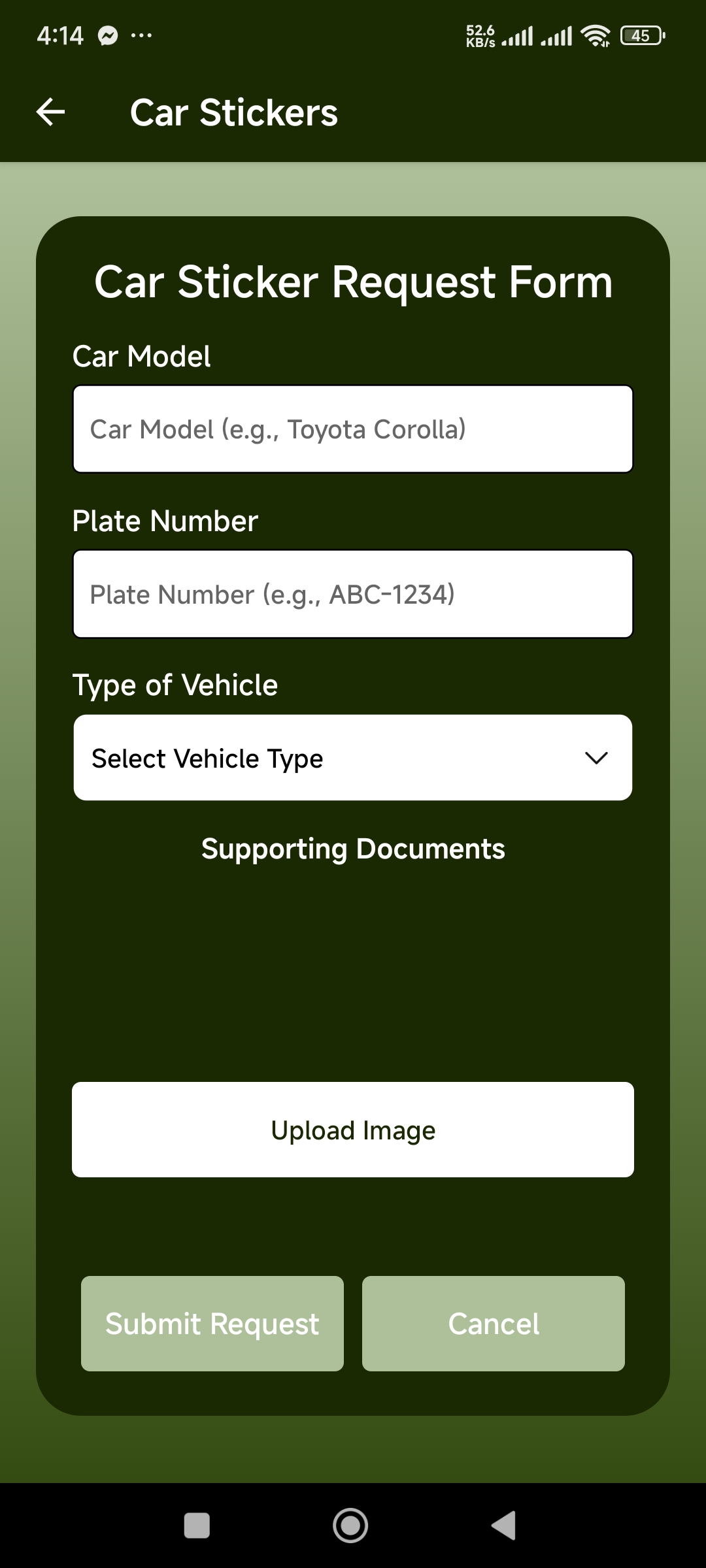Focus the Car Model text field
The width and height of the screenshot is (706, 1568).
[353, 429]
